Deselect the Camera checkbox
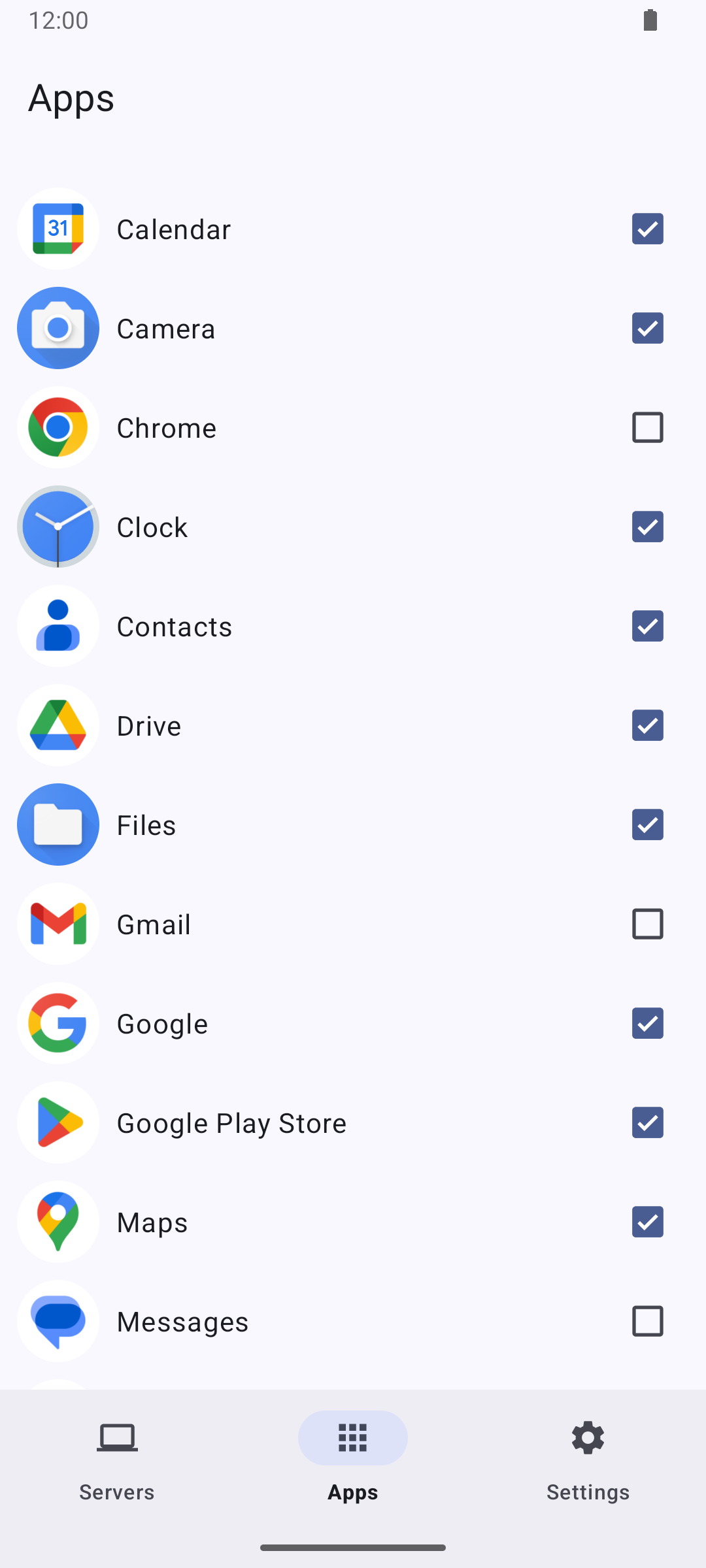The height and width of the screenshot is (1568, 706). (647, 329)
